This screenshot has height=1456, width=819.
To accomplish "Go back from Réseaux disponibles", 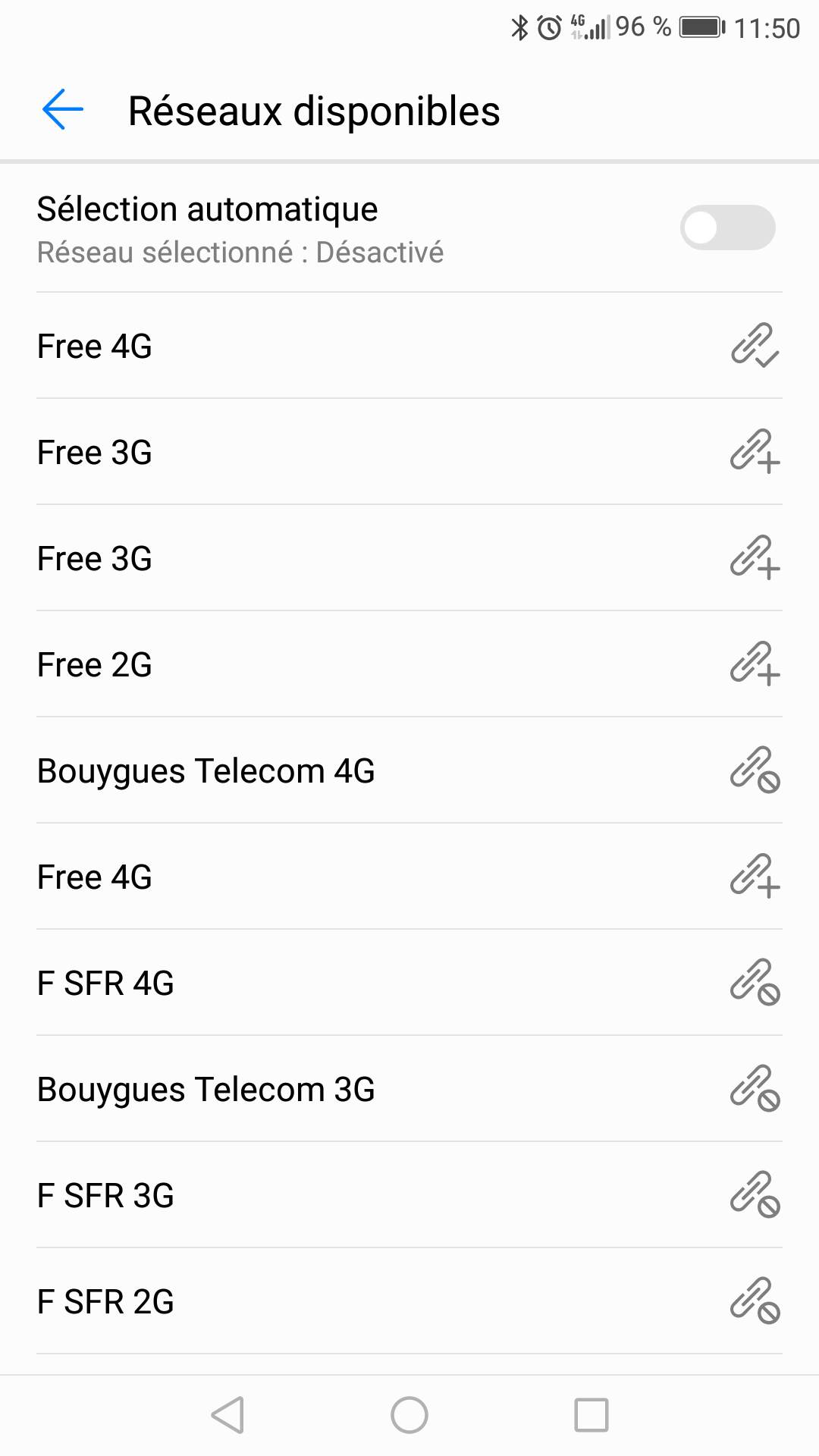I will 62,110.
